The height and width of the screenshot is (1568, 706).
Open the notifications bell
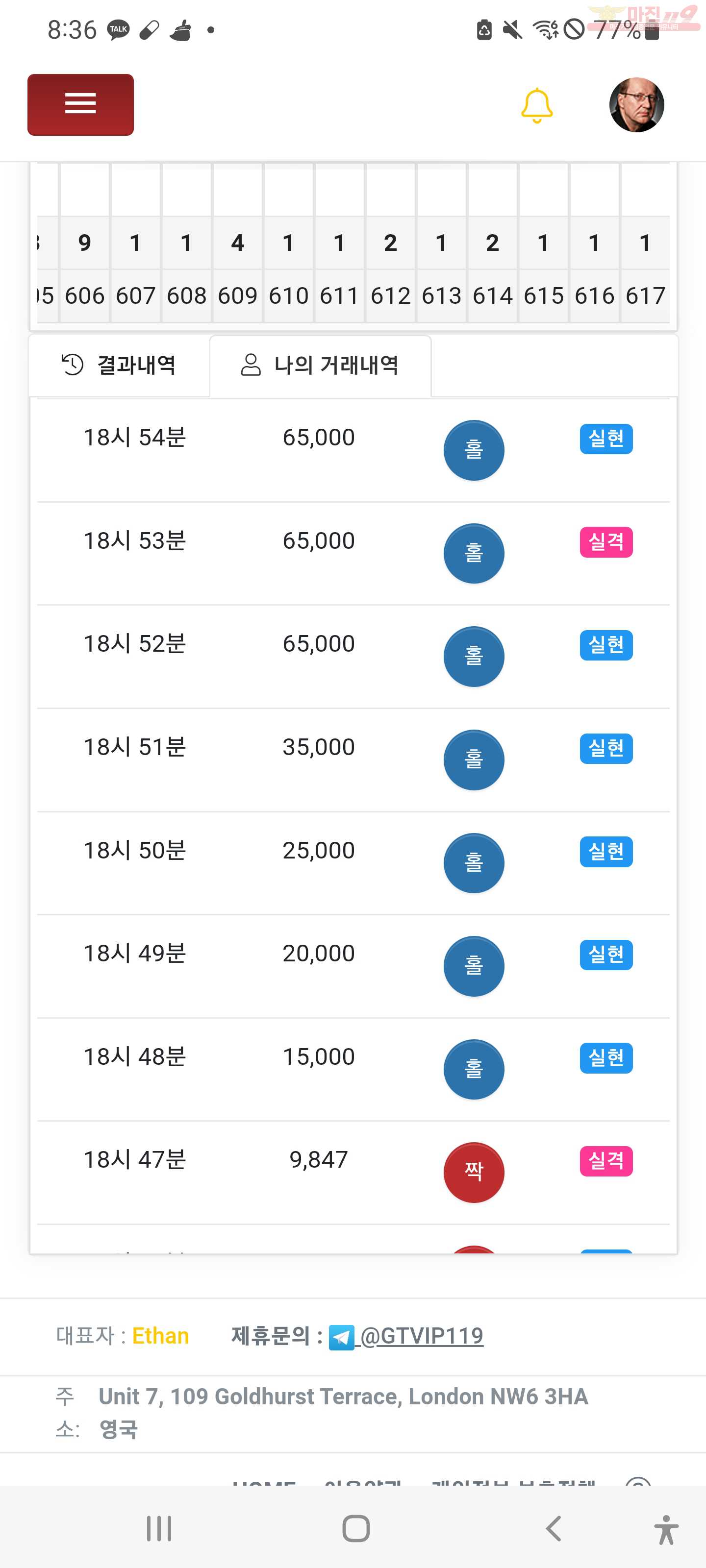coord(537,105)
